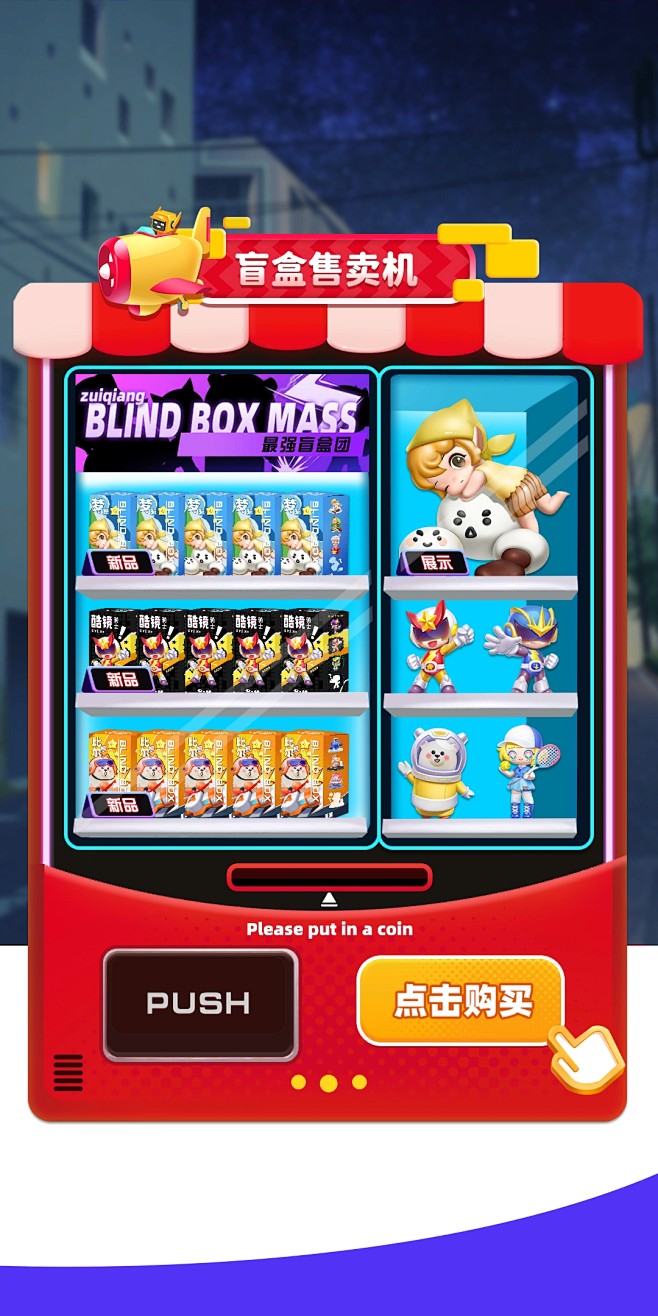This screenshot has height=1316, width=658.
Task: Select the blue blind box row
Action: point(220,533)
